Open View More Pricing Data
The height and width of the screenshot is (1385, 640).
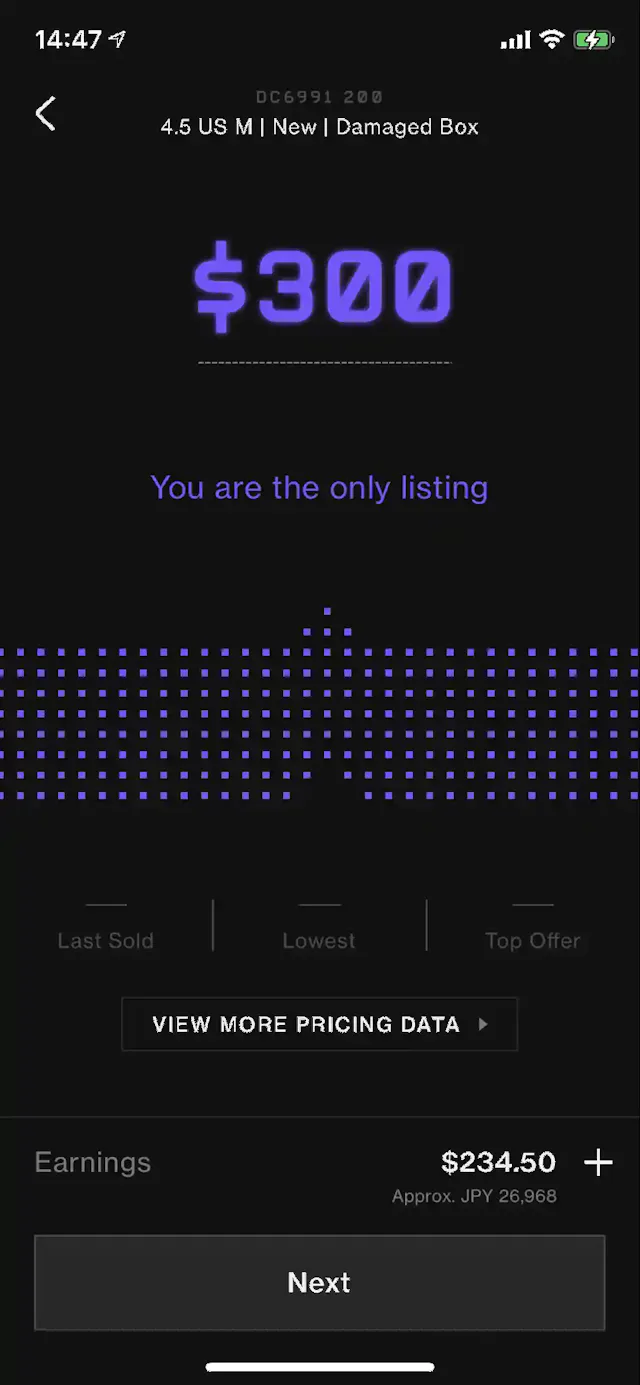click(319, 1024)
